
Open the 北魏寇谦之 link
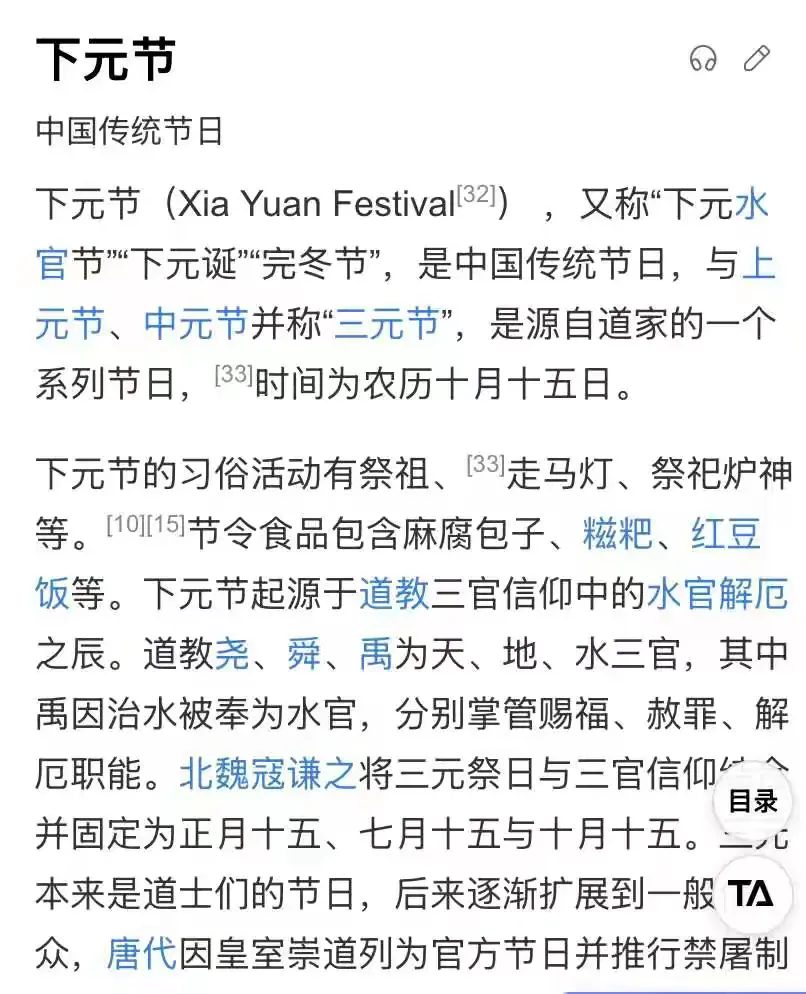pos(268,774)
